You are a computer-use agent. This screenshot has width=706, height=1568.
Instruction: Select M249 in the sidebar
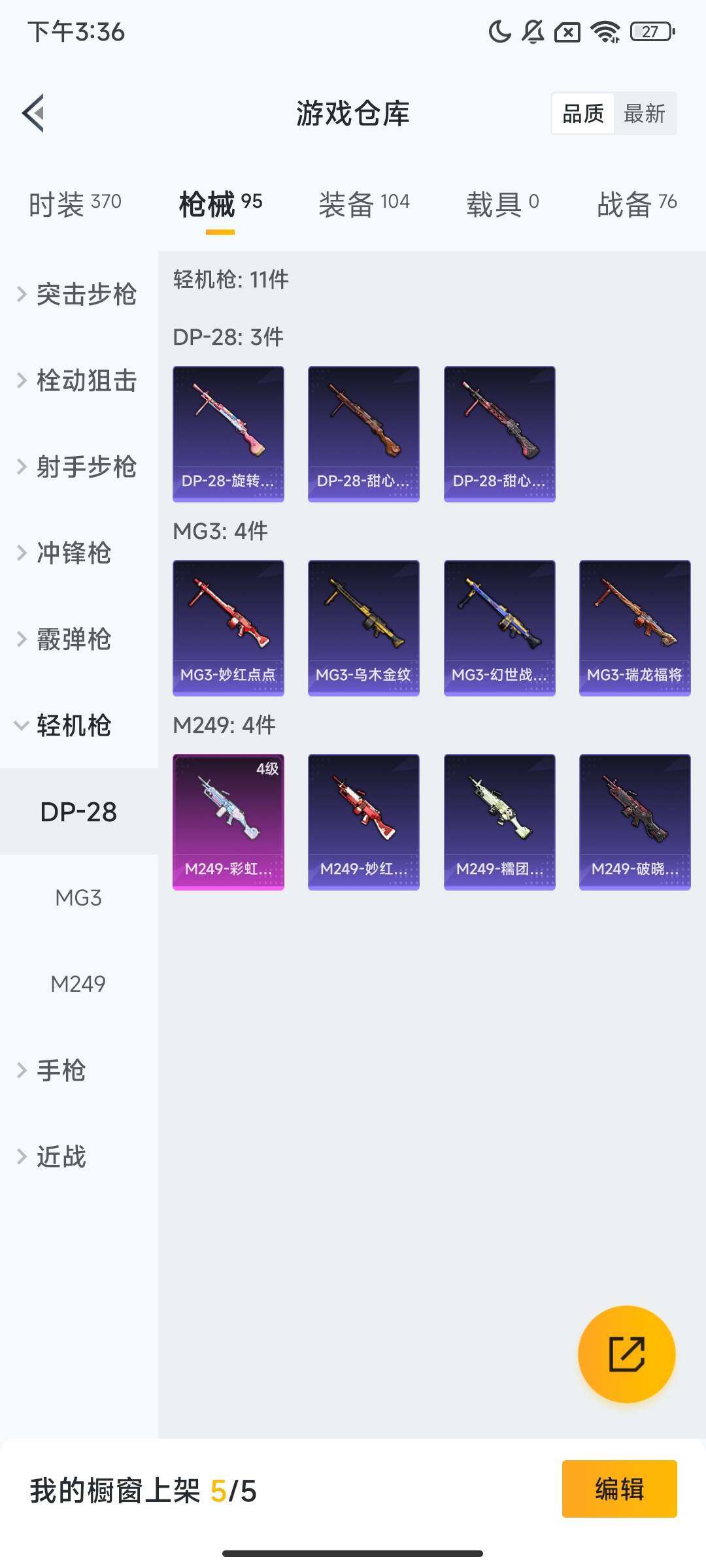[78, 984]
